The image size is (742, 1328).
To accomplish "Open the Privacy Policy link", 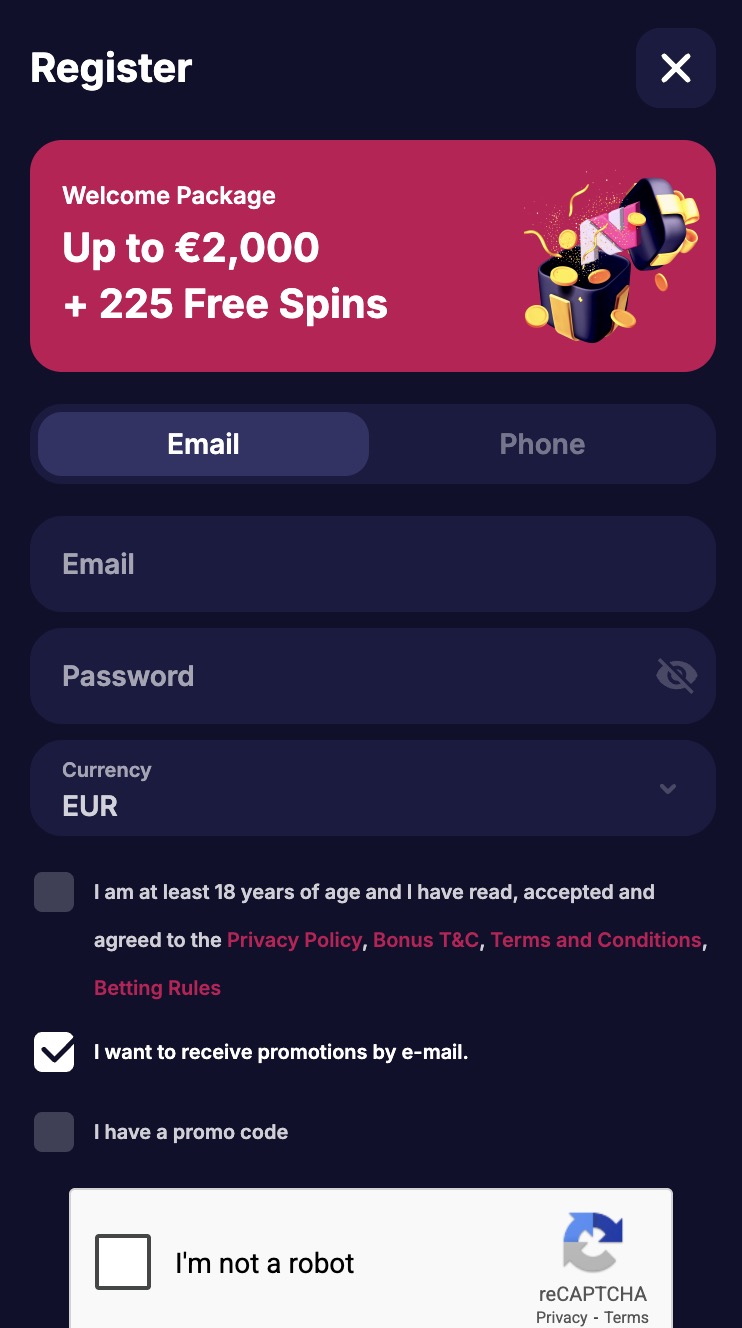I will pos(294,940).
